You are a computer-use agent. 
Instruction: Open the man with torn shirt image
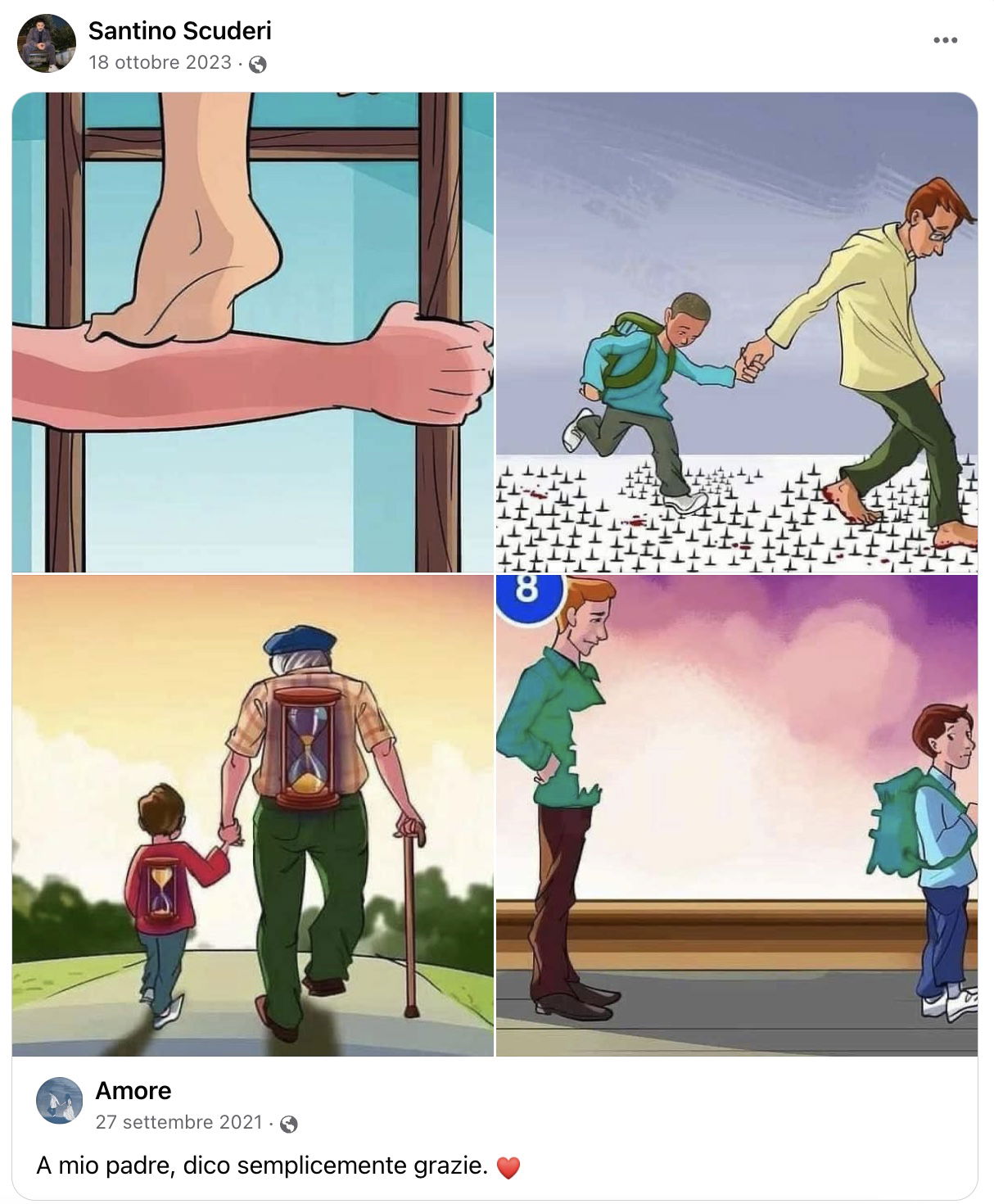[736, 815]
